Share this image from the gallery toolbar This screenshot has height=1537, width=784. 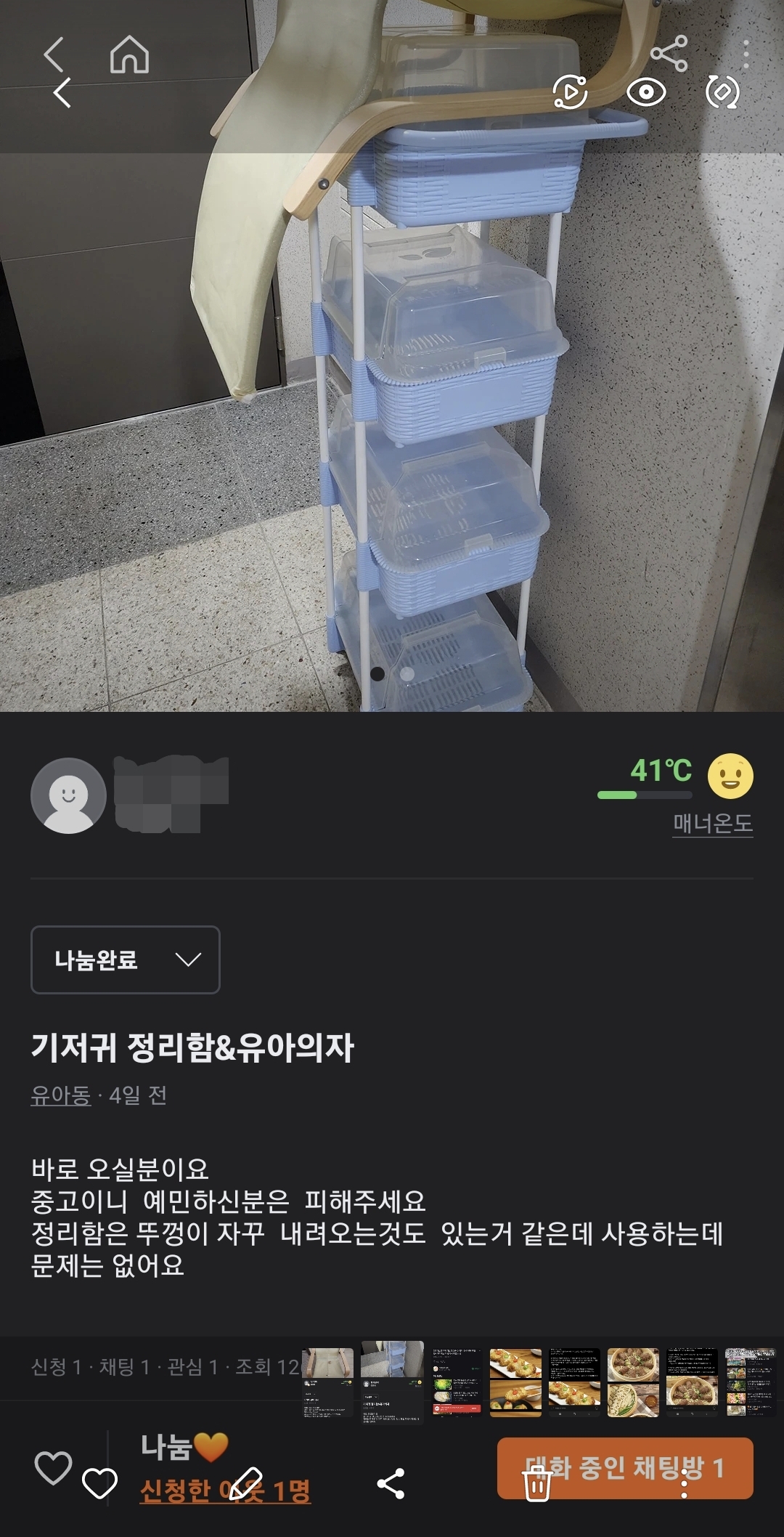(x=391, y=1484)
